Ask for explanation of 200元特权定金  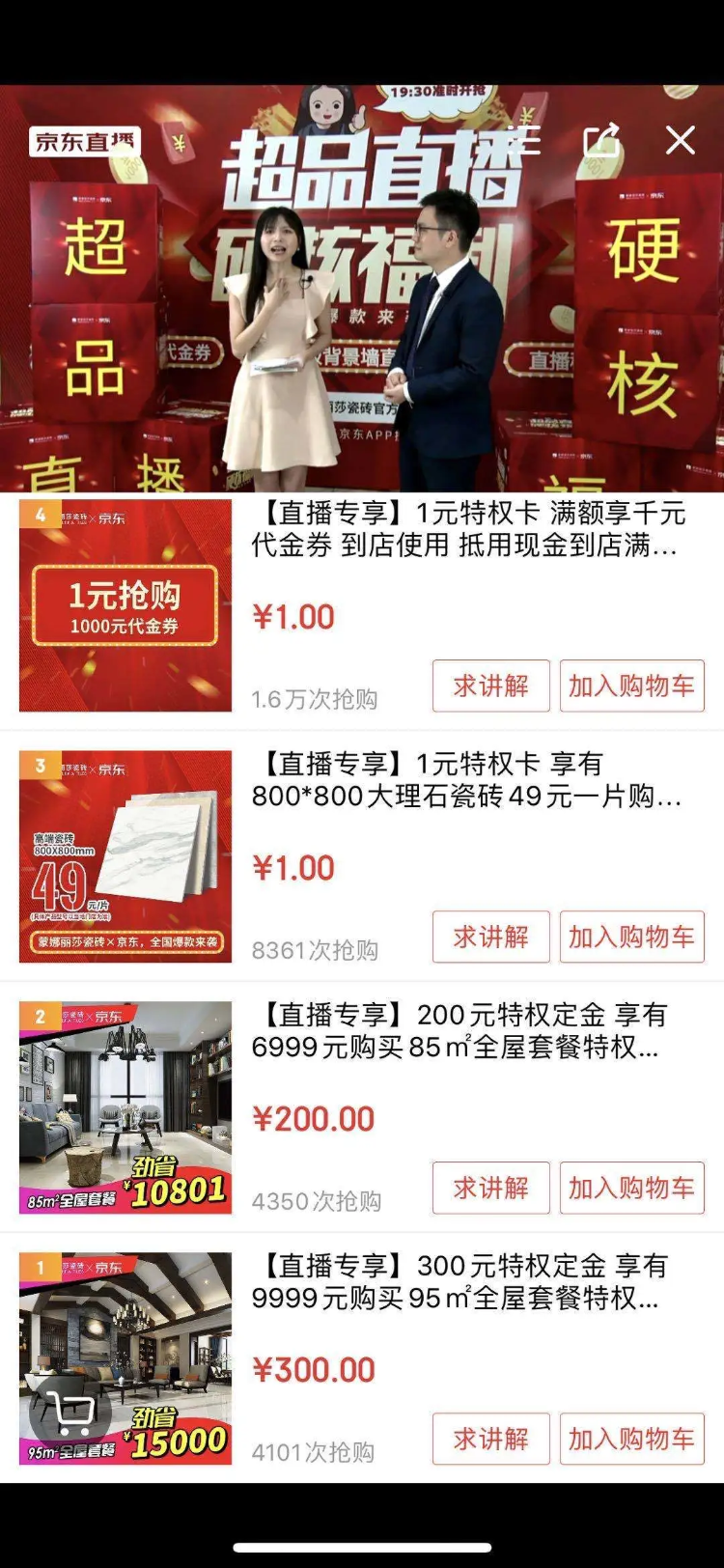[490, 1188]
